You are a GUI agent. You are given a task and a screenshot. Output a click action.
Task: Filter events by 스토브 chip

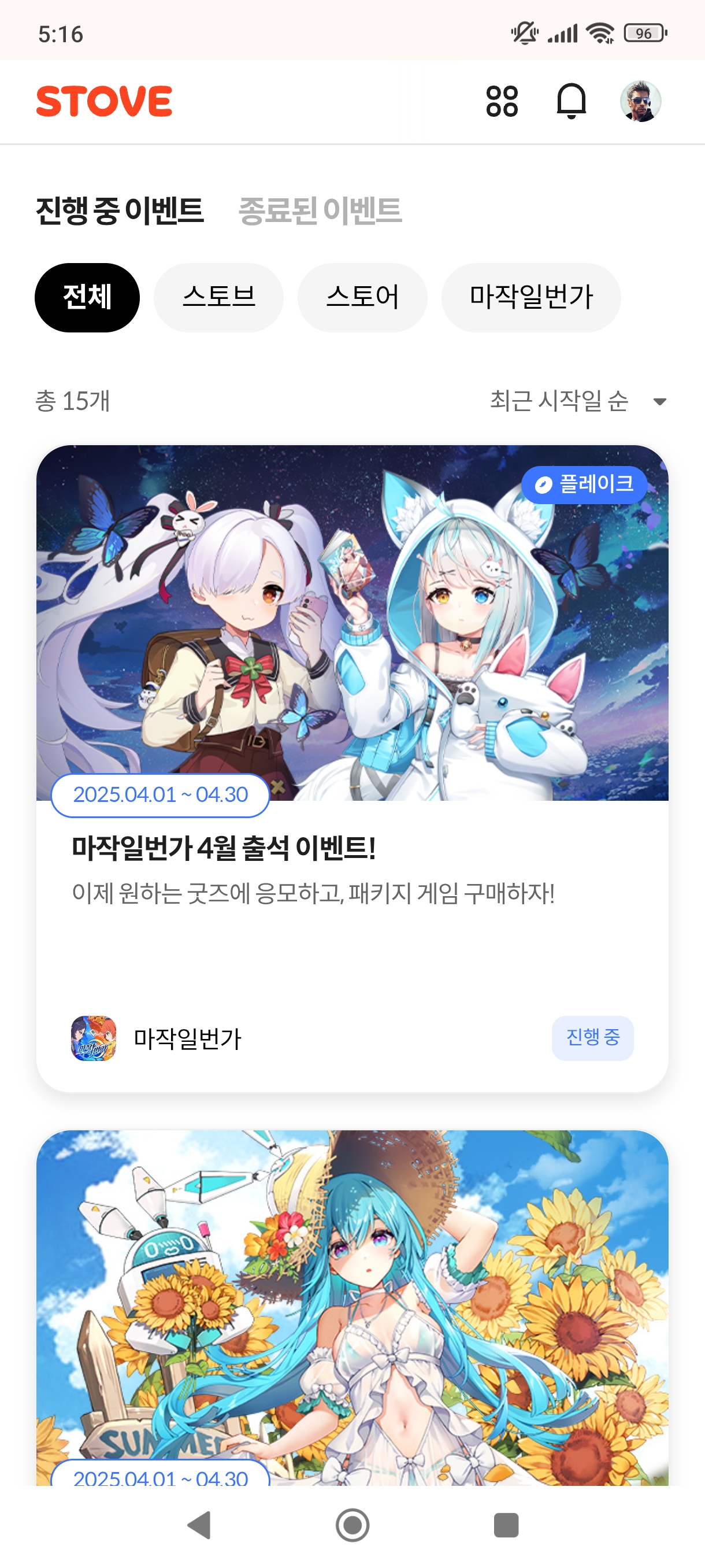click(x=218, y=298)
